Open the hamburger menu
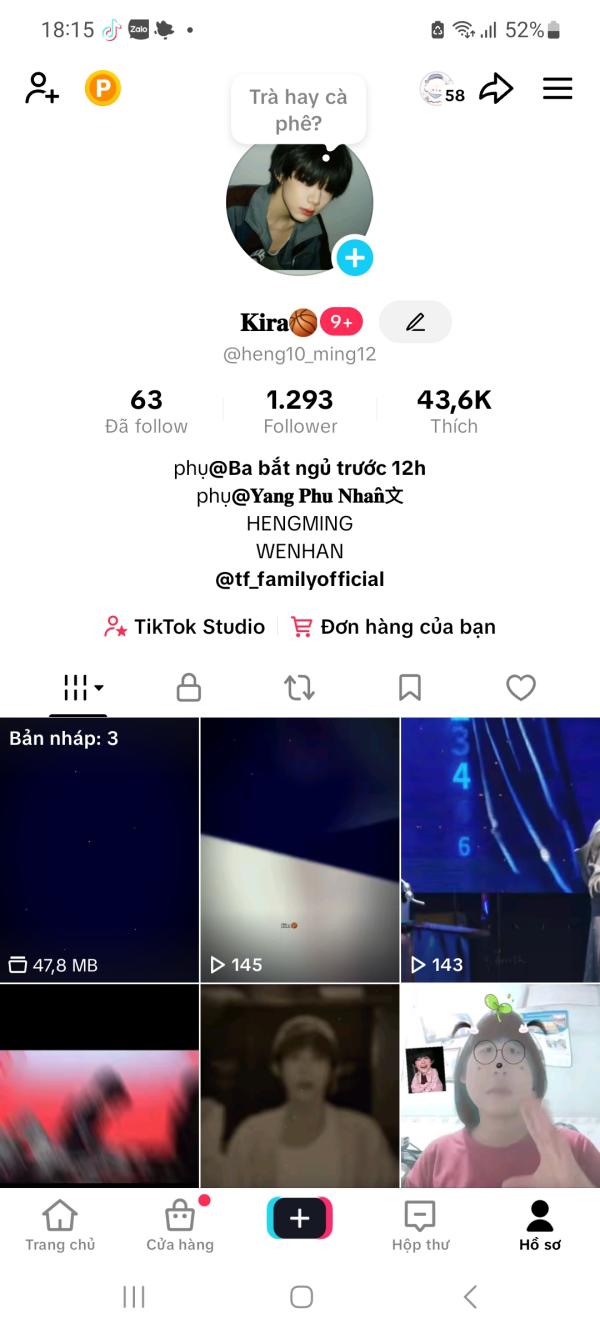 [557, 89]
